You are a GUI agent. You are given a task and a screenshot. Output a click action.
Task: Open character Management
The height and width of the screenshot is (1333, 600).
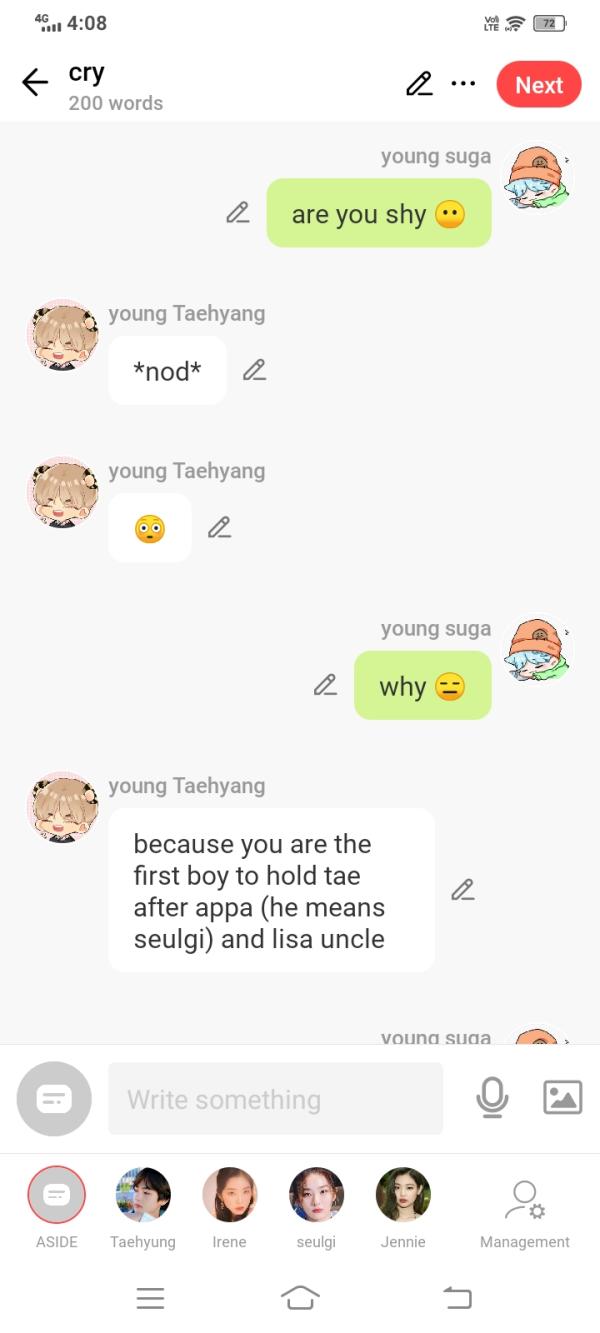pyautogui.click(x=524, y=1210)
